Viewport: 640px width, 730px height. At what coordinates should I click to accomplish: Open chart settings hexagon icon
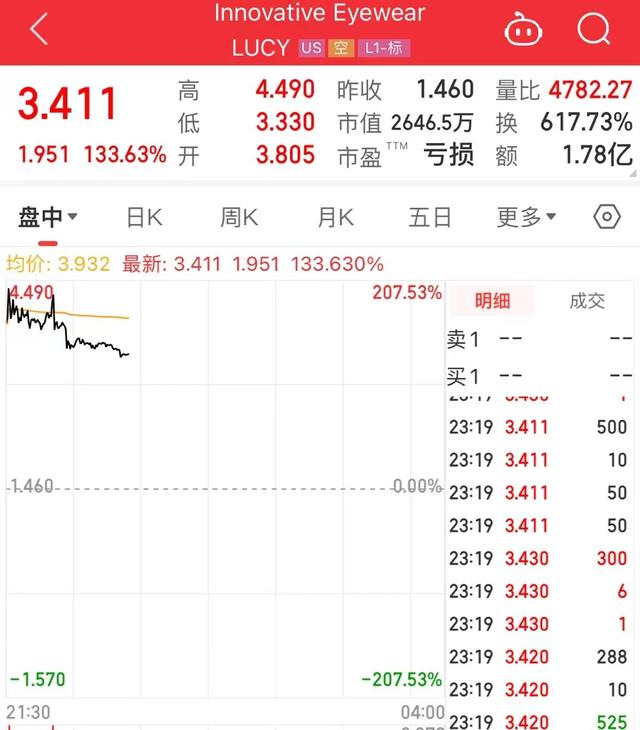coord(606,217)
